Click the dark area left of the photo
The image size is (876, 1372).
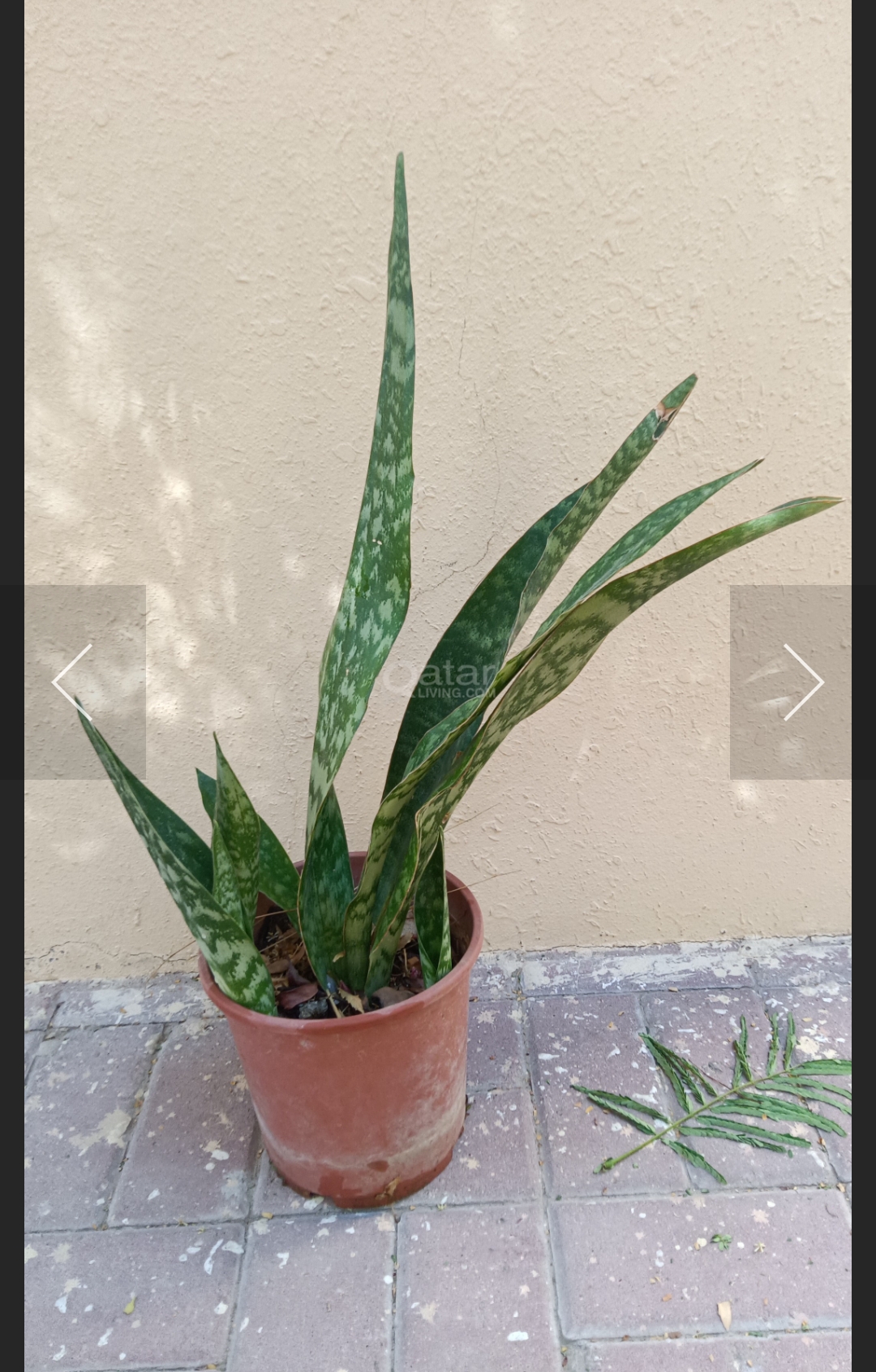tap(12, 686)
